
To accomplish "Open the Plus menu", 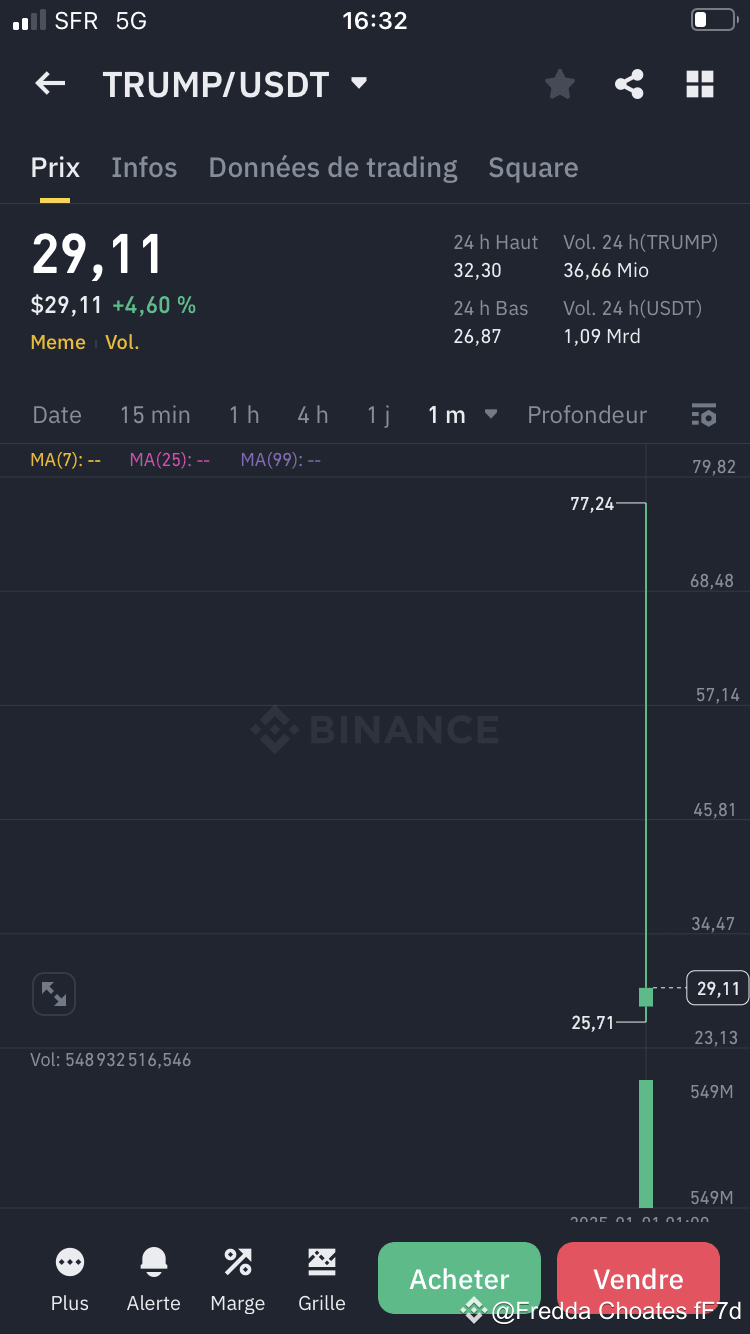I will [69, 1276].
